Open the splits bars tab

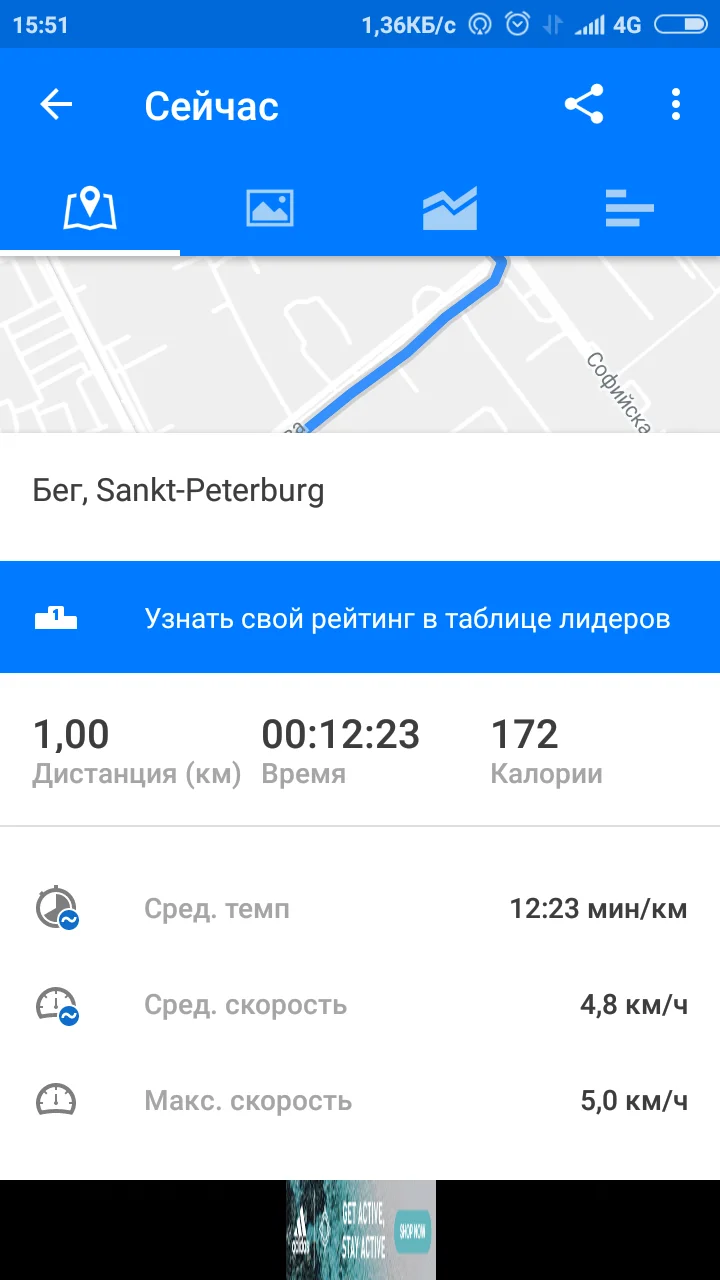[x=630, y=208]
